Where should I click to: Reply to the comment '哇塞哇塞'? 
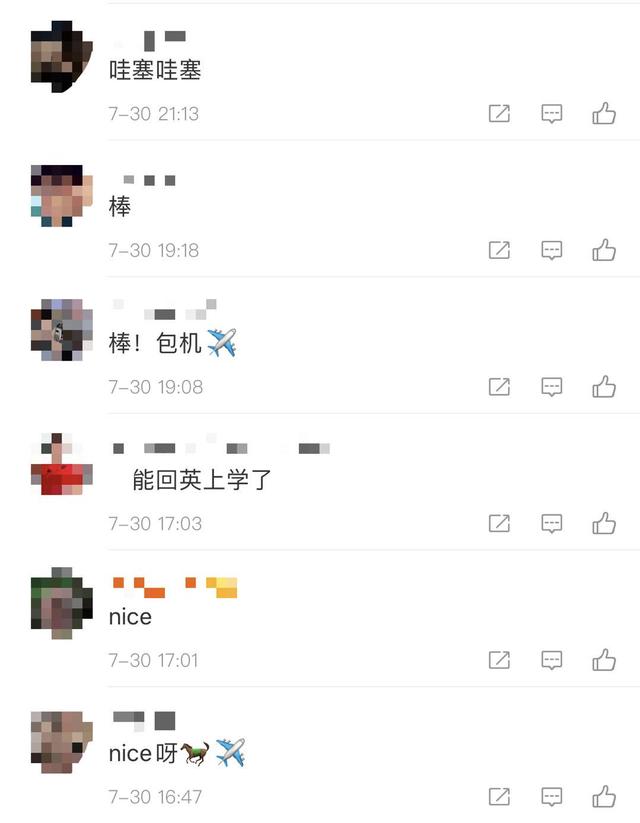point(552,113)
